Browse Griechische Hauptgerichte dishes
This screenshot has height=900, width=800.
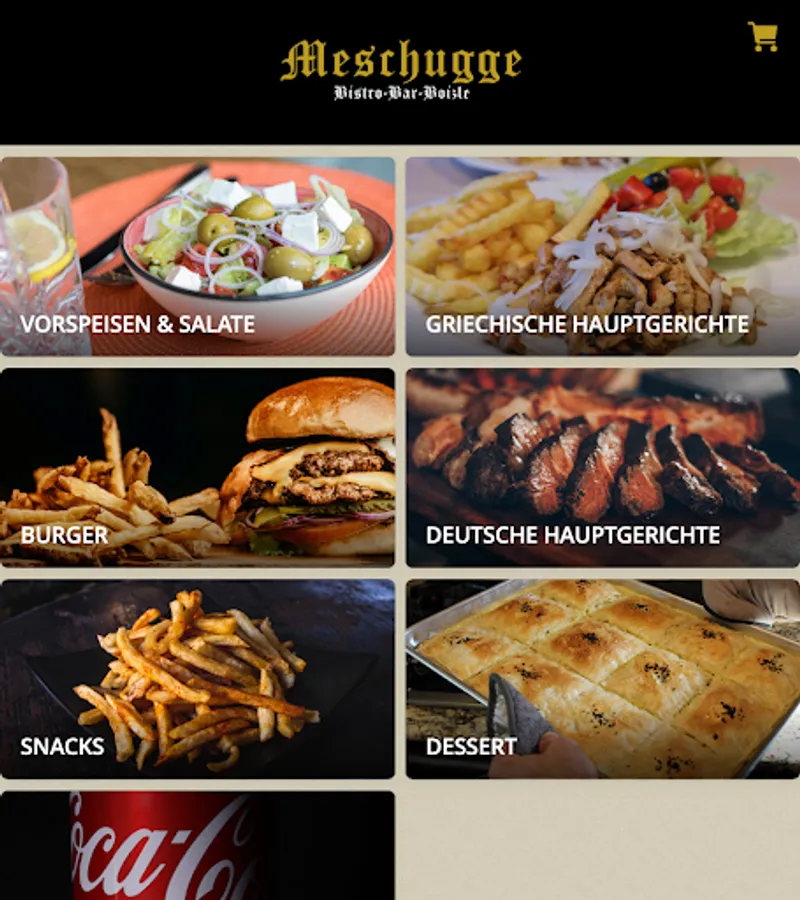pyautogui.click(x=603, y=257)
